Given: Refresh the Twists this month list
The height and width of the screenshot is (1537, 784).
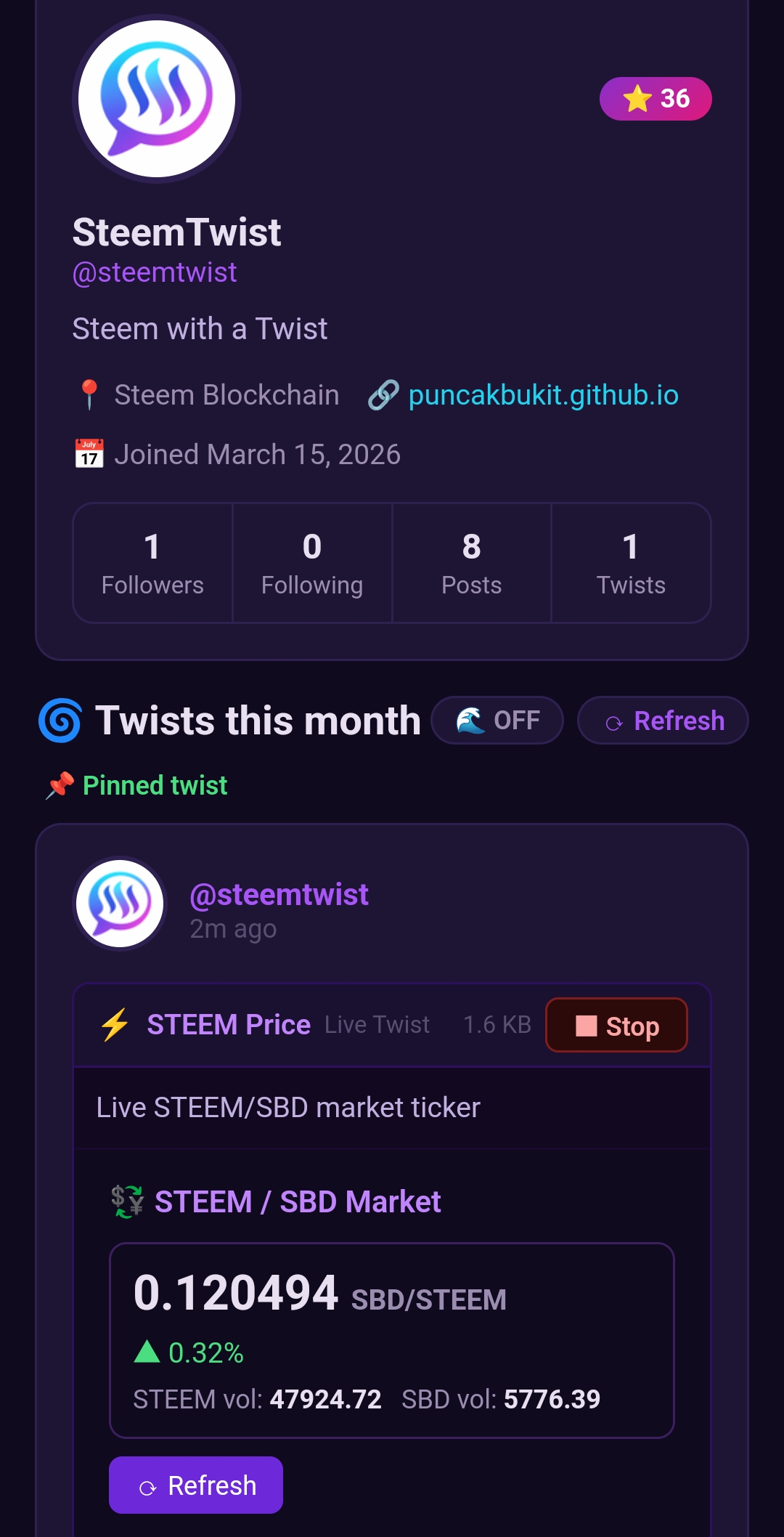Looking at the screenshot, I should coord(663,721).
